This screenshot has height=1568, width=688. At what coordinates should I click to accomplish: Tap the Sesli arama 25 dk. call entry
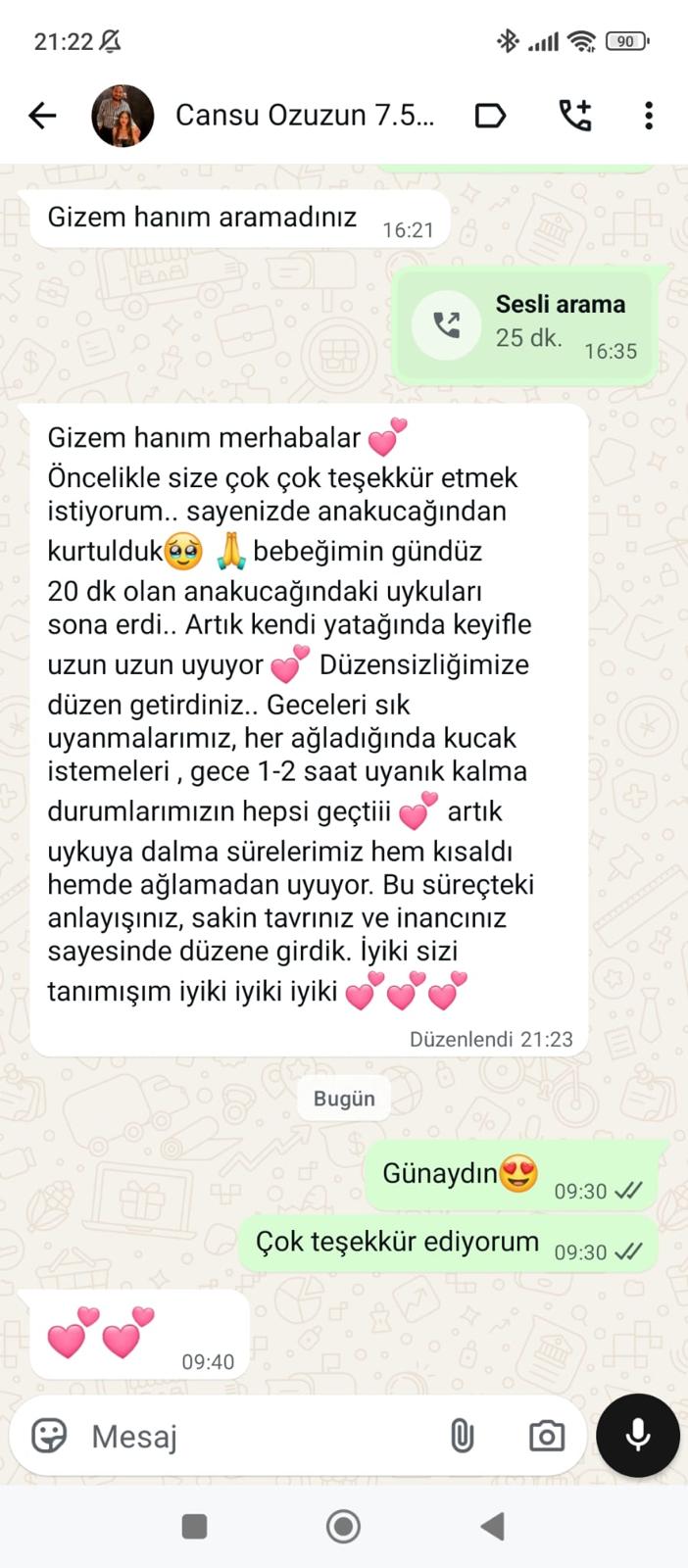tap(524, 323)
